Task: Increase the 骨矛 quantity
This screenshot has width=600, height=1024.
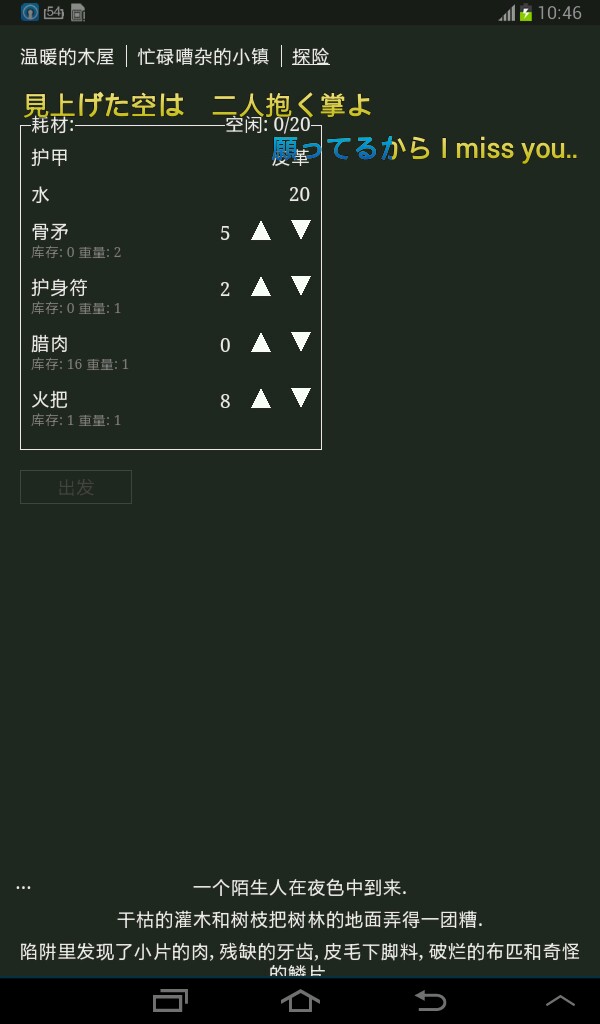Action: [x=261, y=231]
